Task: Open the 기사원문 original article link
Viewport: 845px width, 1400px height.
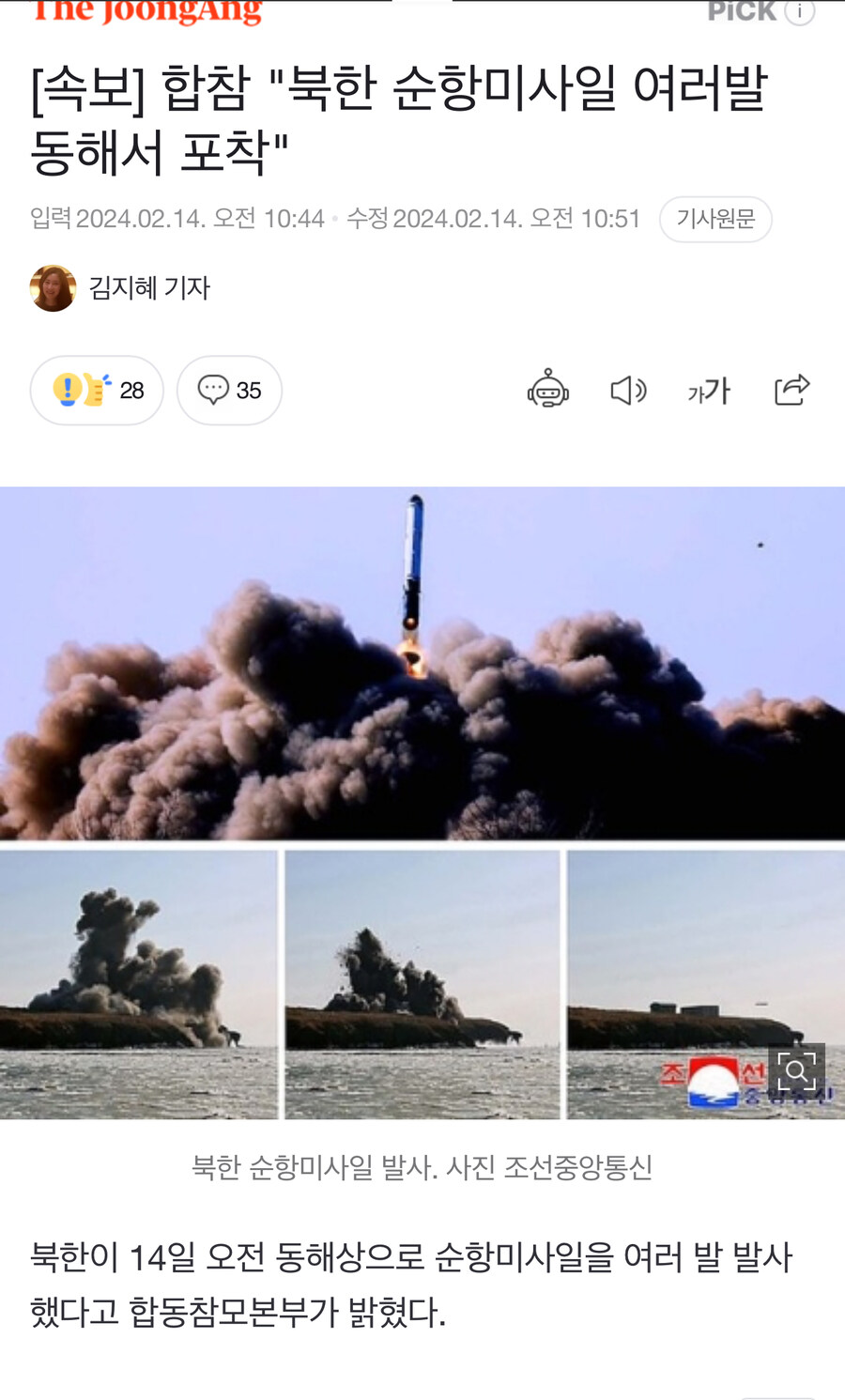Action: coord(715,220)
